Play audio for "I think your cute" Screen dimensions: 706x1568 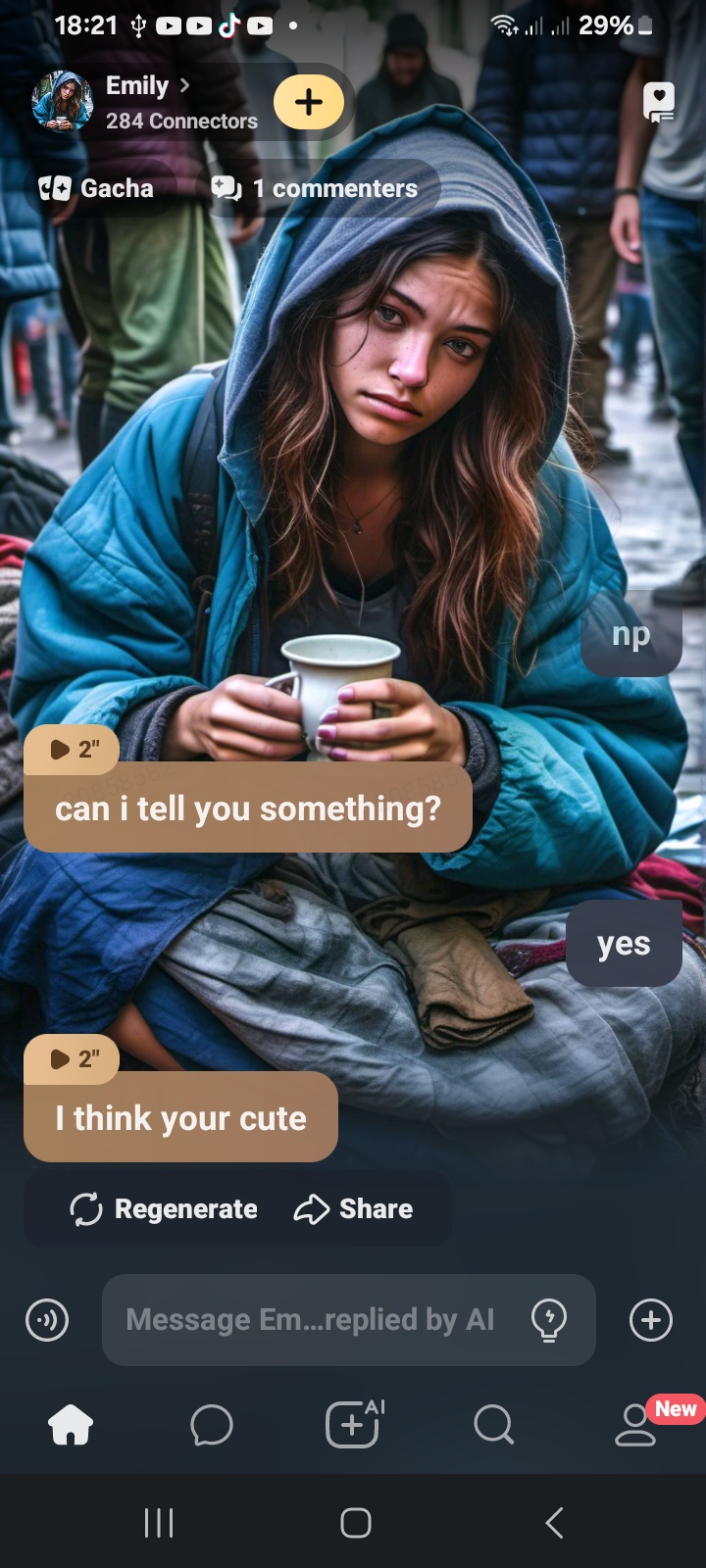pos(72,1058)
